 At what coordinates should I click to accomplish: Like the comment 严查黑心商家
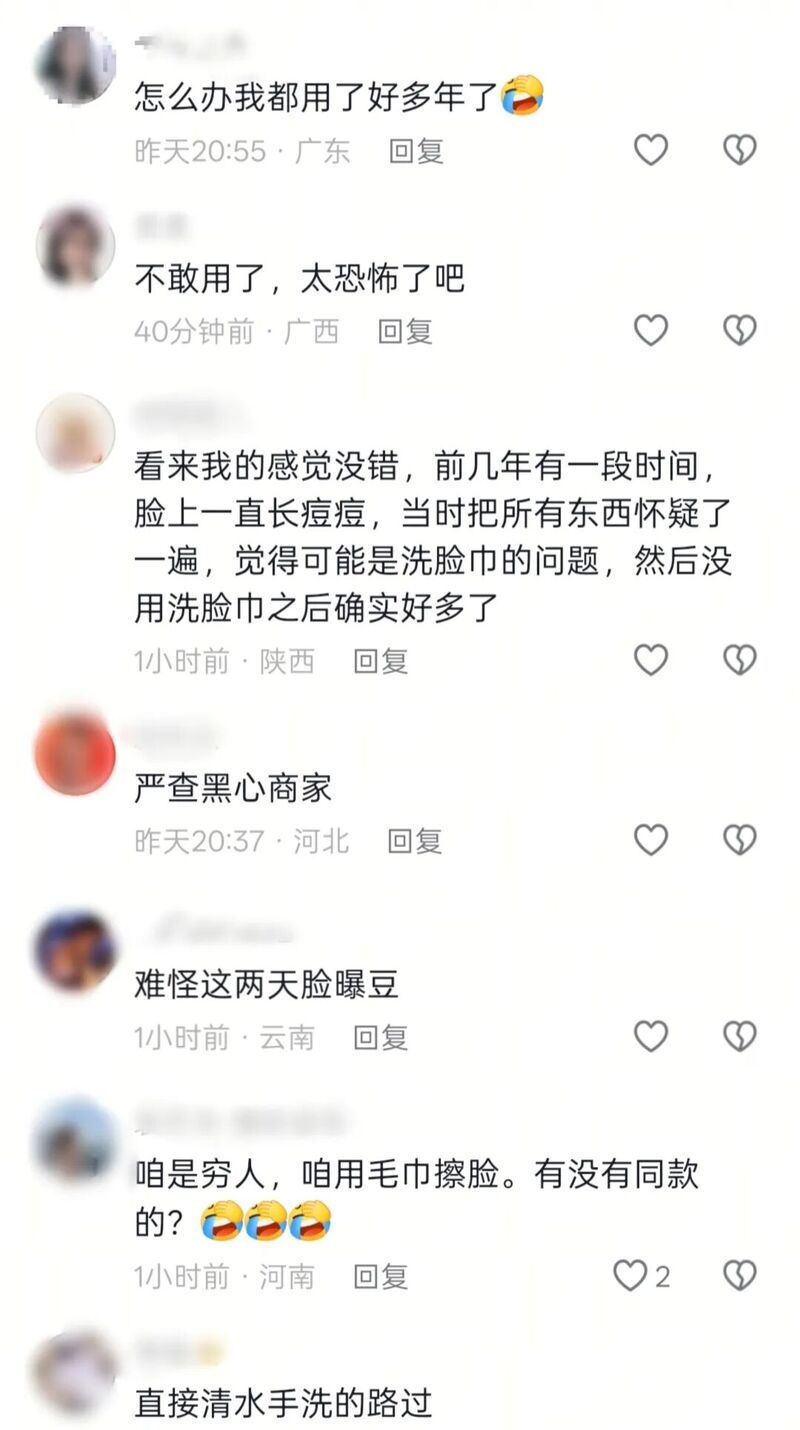click(651, 840)
